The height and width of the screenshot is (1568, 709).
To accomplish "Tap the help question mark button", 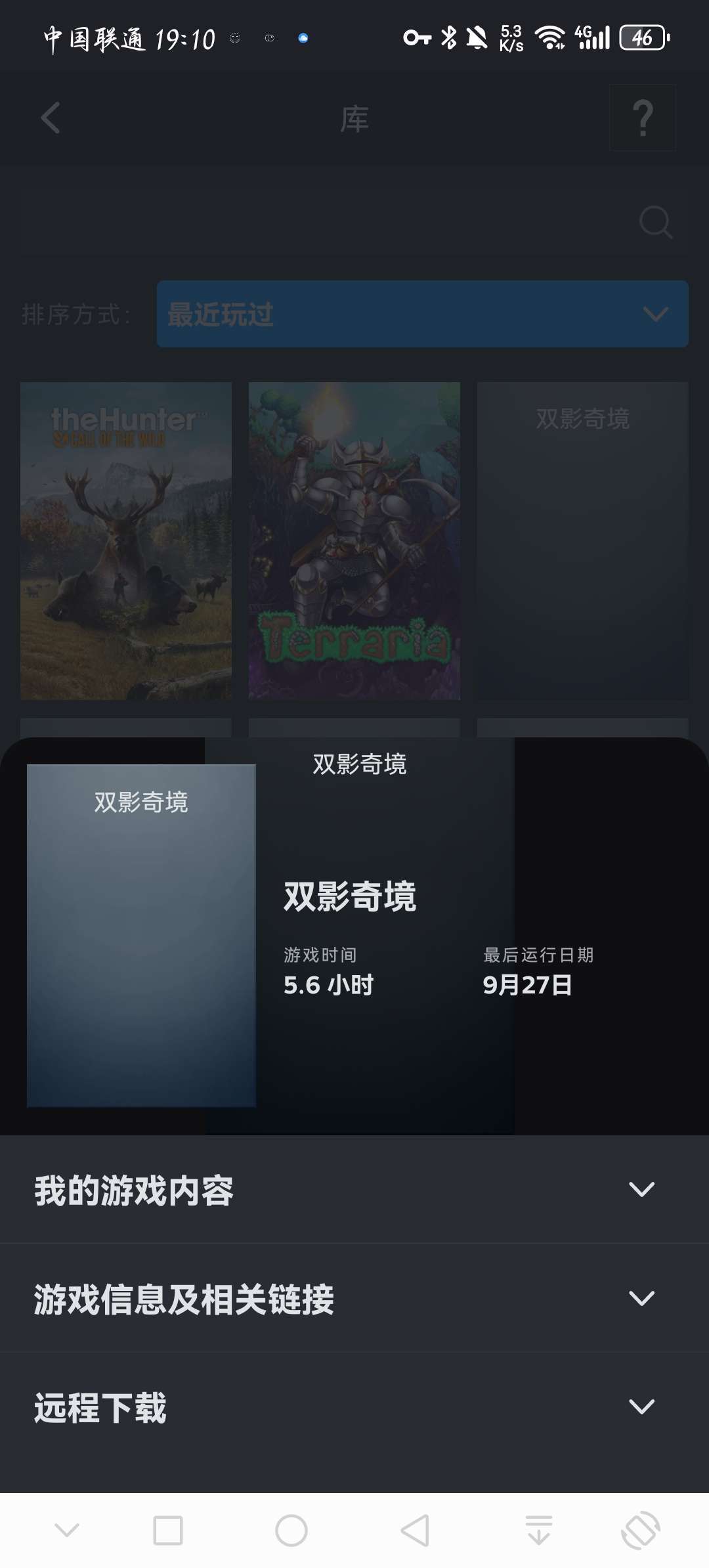I will click(643, 118).
